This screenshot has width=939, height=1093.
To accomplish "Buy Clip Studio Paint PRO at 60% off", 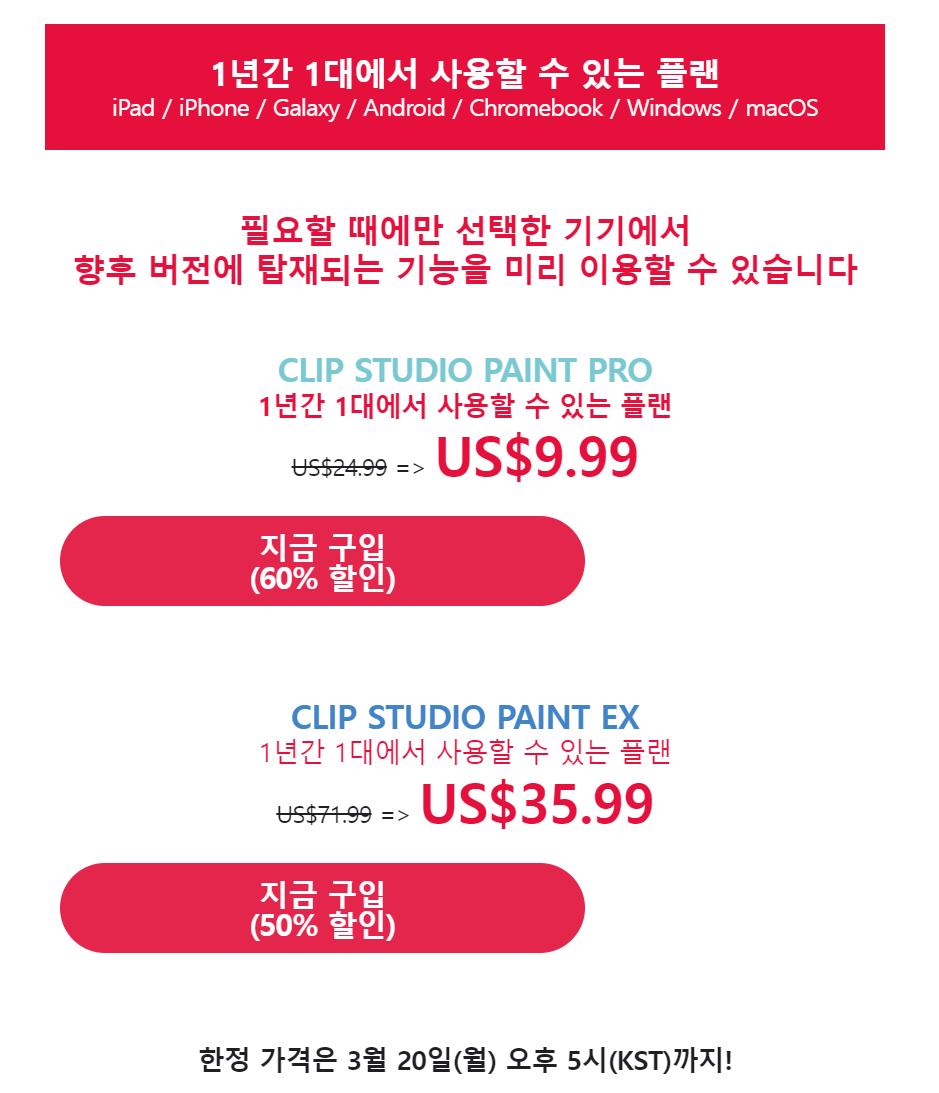I will pyautogui.click(x=322, y=561).
